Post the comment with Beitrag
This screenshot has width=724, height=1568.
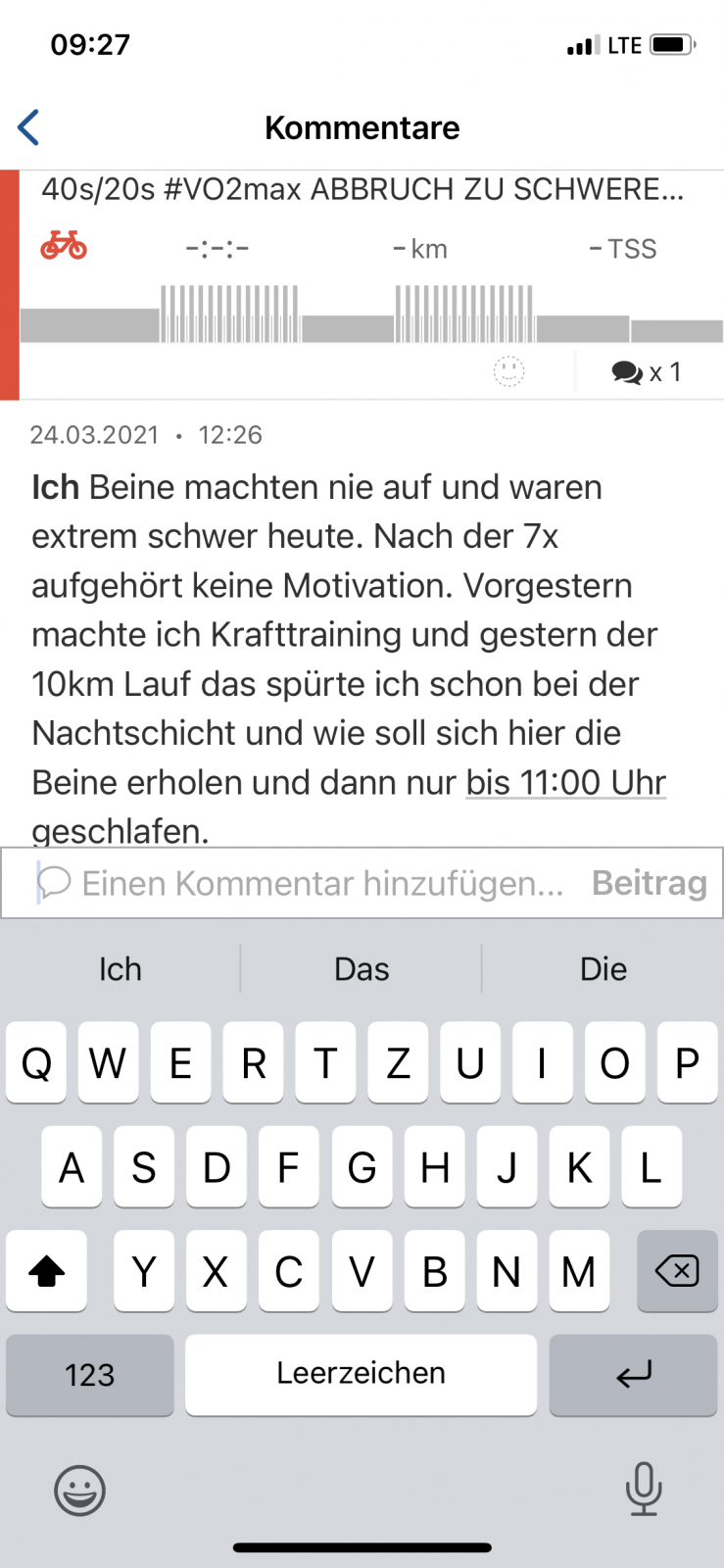649,883
